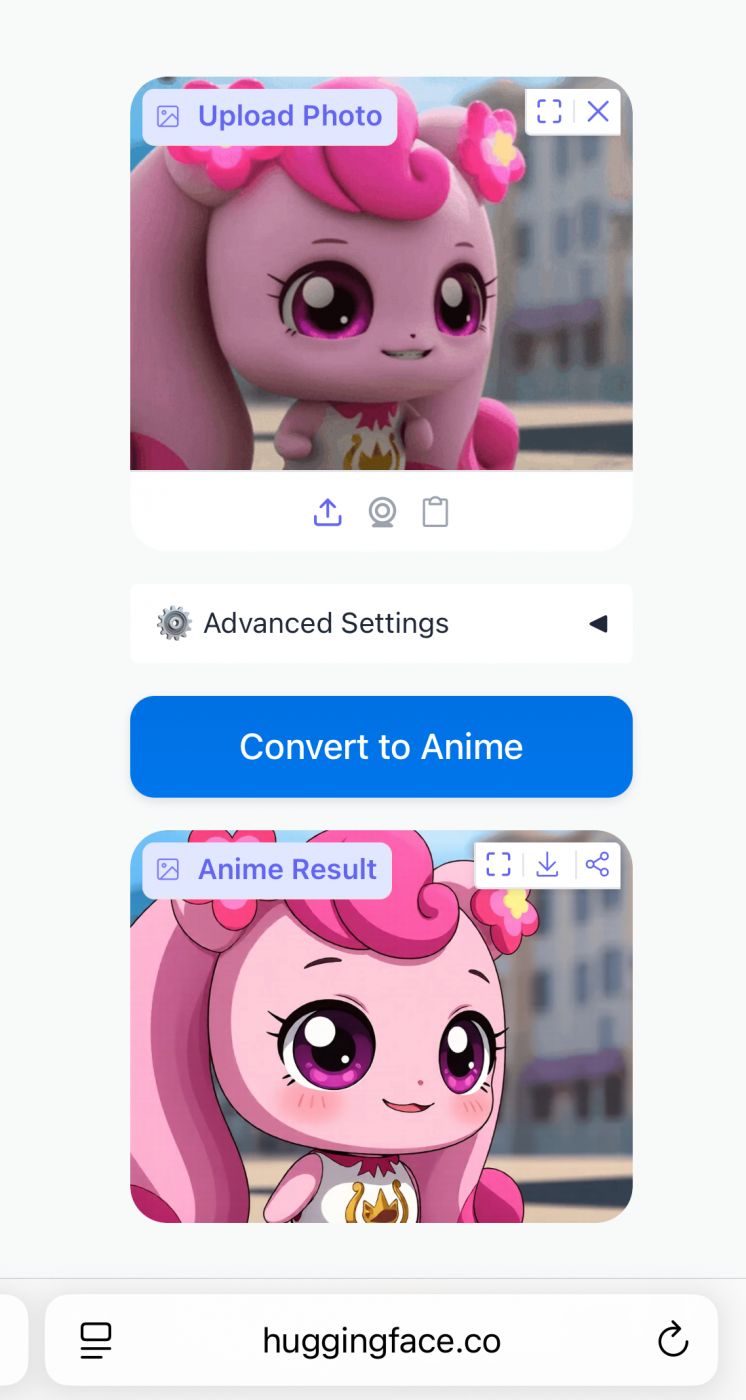Paste an image from the clipboard

tap(435, 513)
